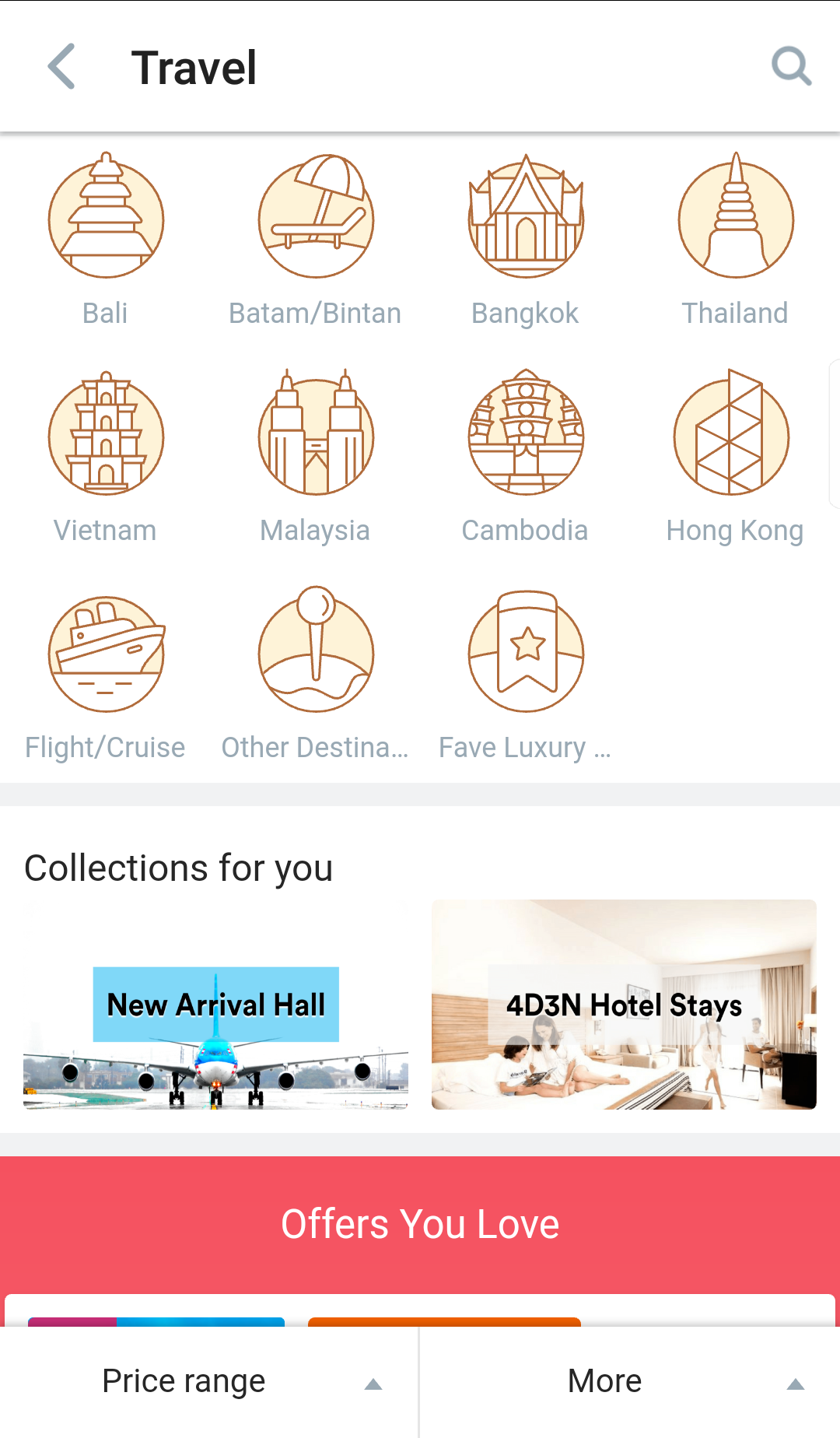This screenshot has height=1438, width=840.
Task: Expand the Price range filter
Action: coord(210,1382)
